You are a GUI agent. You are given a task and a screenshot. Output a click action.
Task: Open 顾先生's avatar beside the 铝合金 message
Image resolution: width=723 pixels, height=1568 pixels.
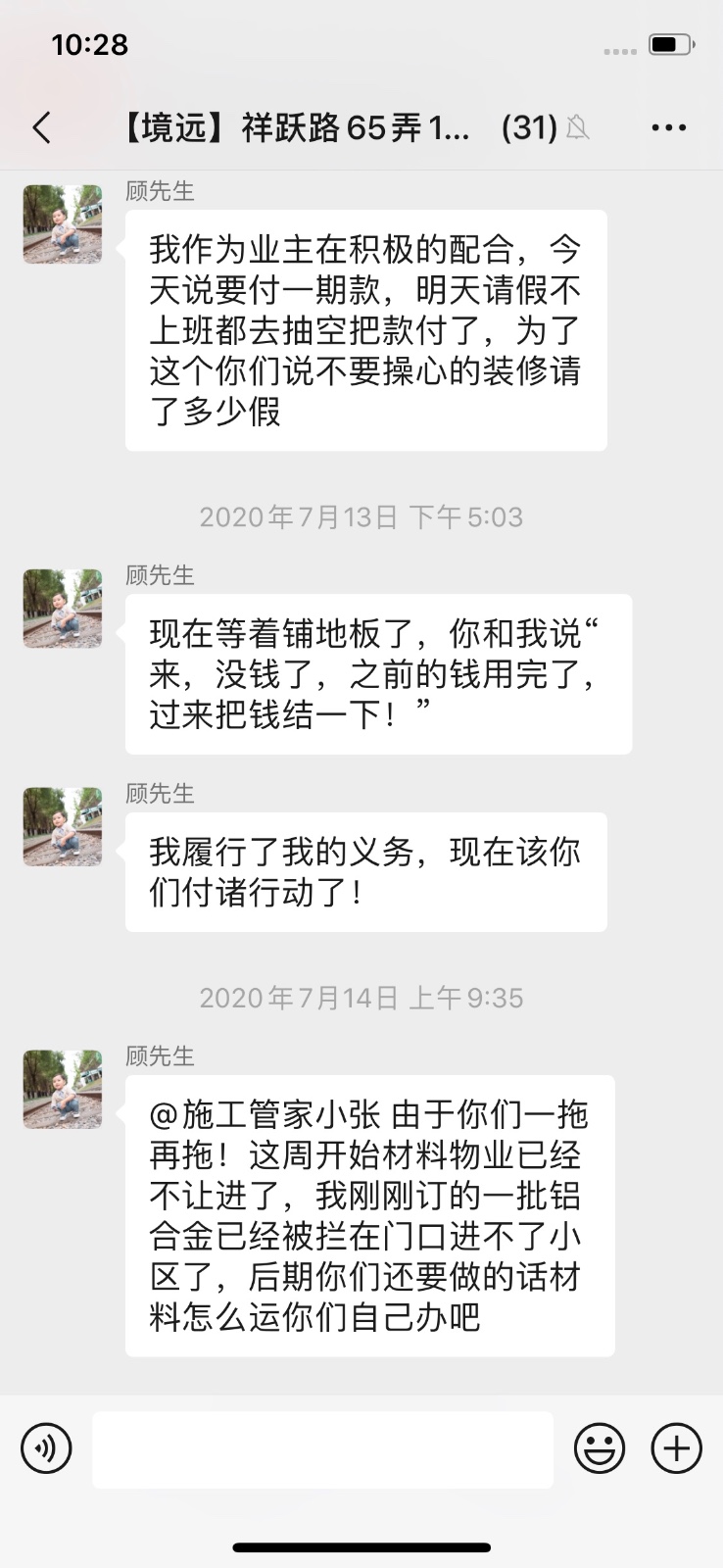[x=63, y=1089]
